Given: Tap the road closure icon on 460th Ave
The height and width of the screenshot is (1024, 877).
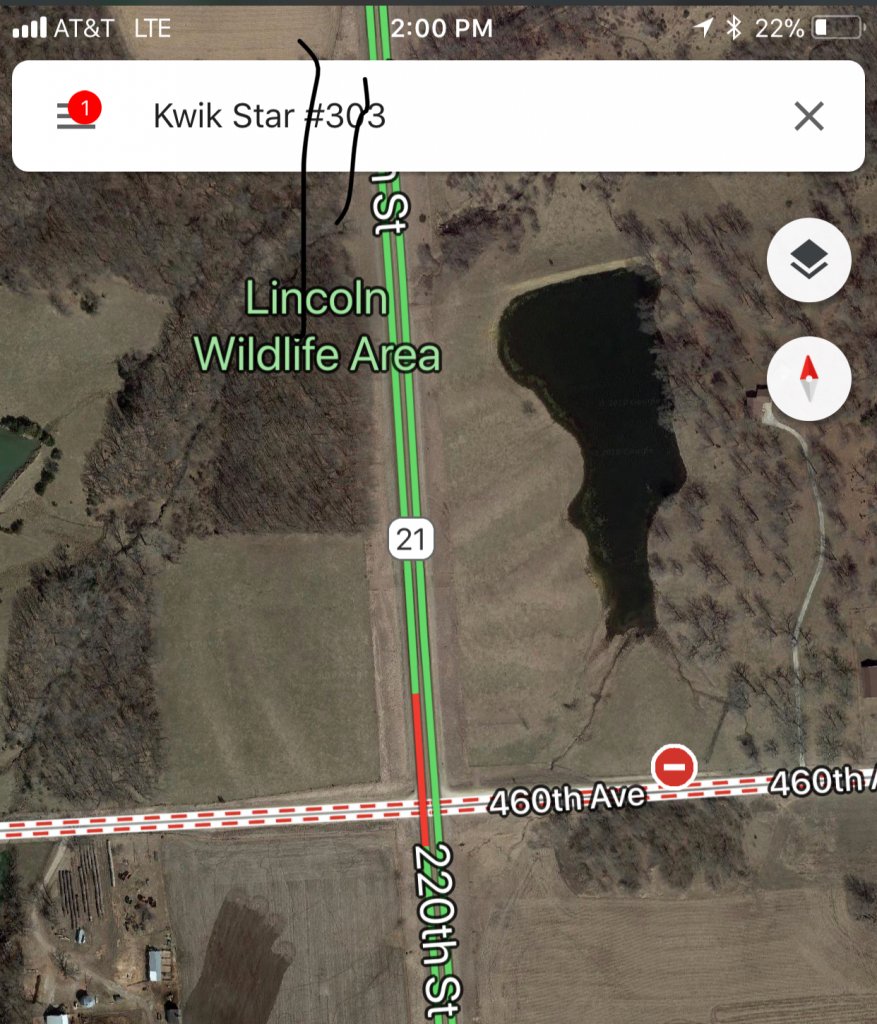Looking at the screenshot, I should (x=675, y=766).
